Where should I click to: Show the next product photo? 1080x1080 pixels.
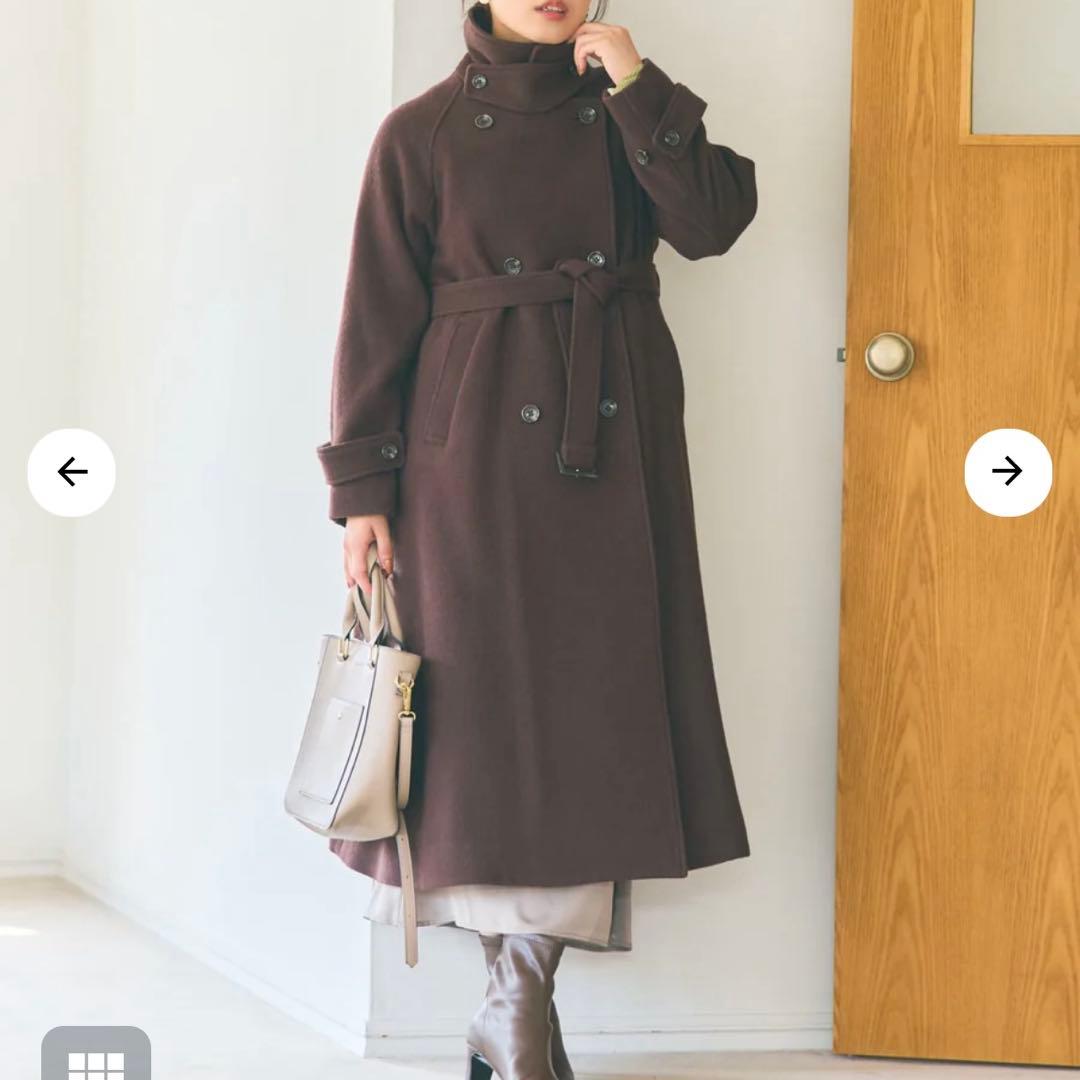[1007, 472]
